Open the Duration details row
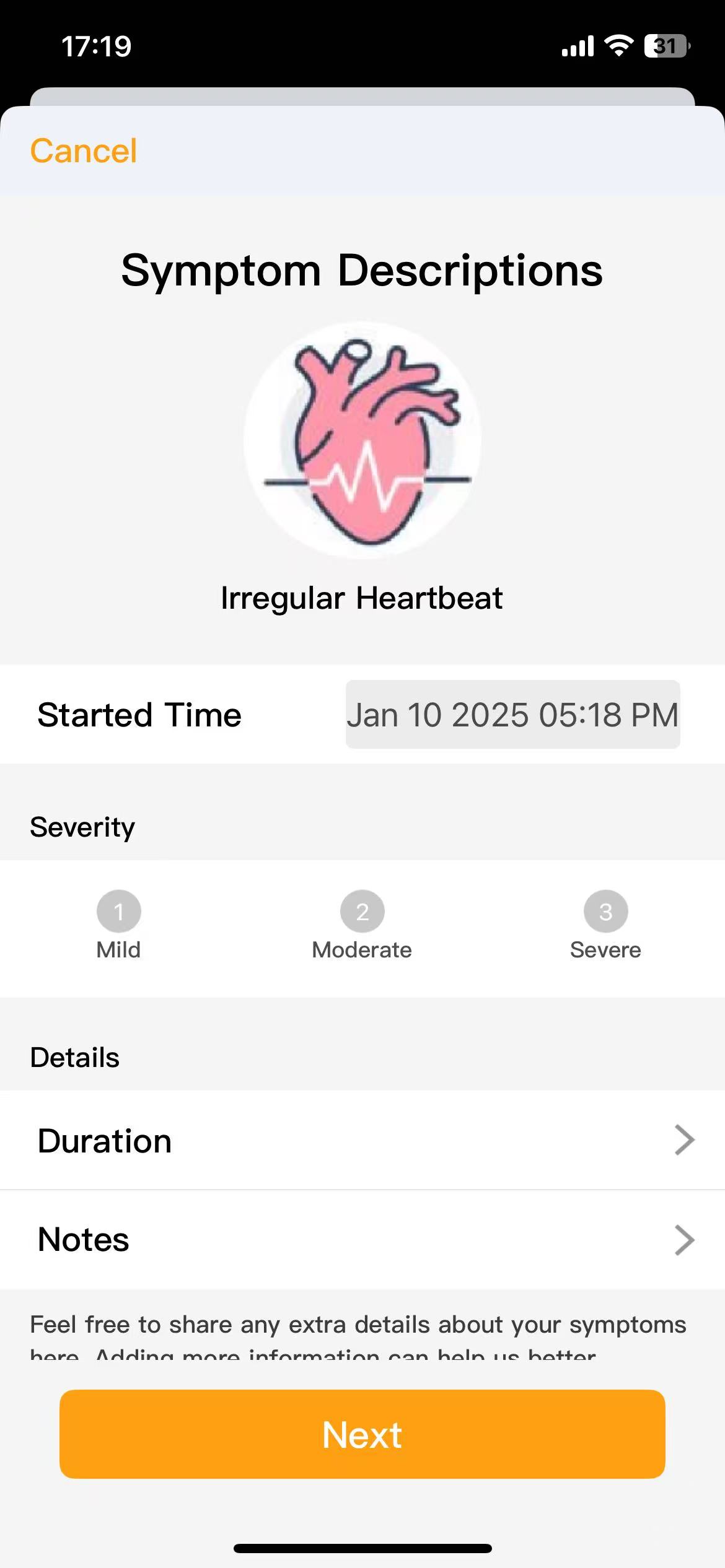Image resolution: width=725 pixels, height=1568 pixels. [x=362, y=1141]
